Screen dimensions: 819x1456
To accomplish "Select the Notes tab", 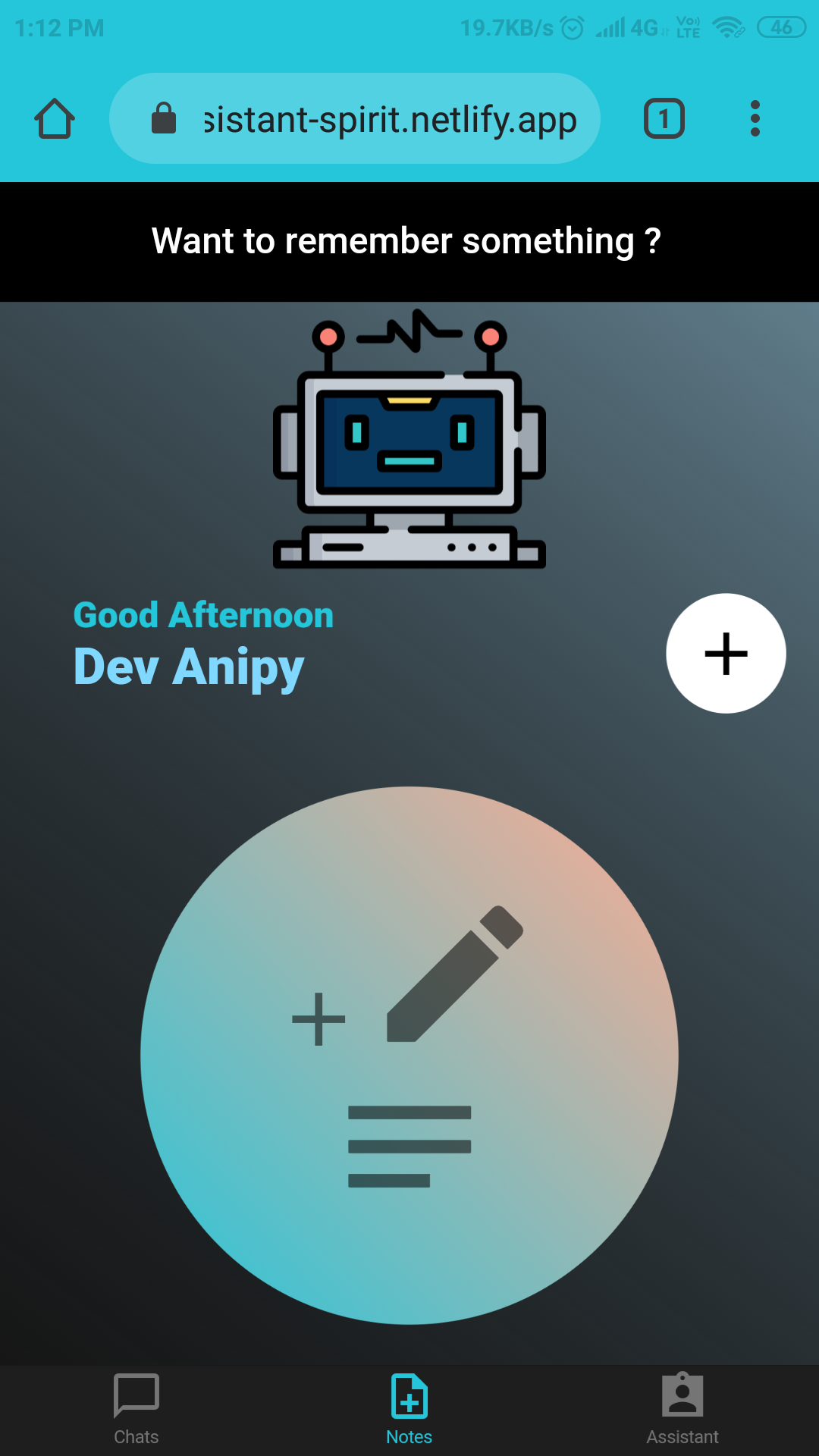I will click(x=409, y=1410).
